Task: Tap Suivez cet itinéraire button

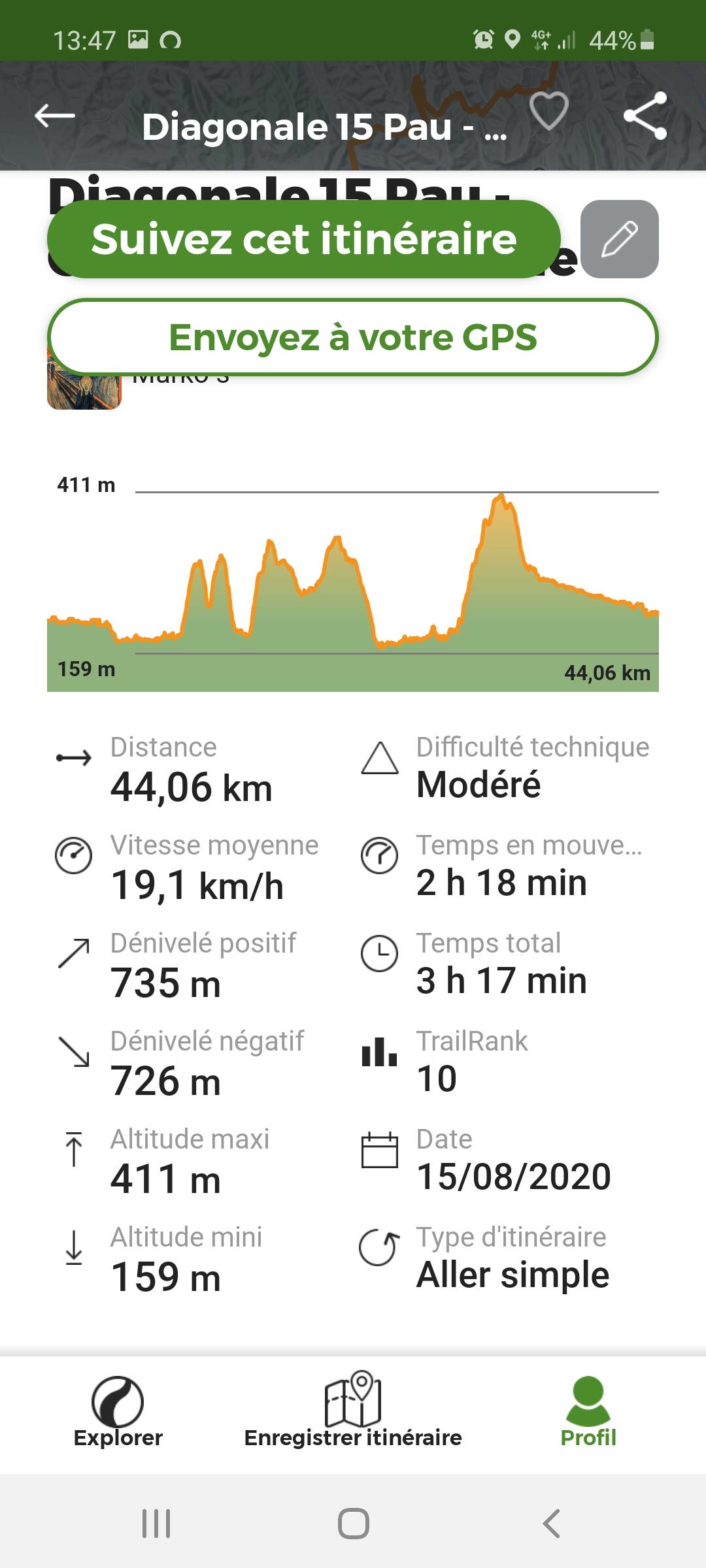Action: pyautogui.click(x=304, y=239)
